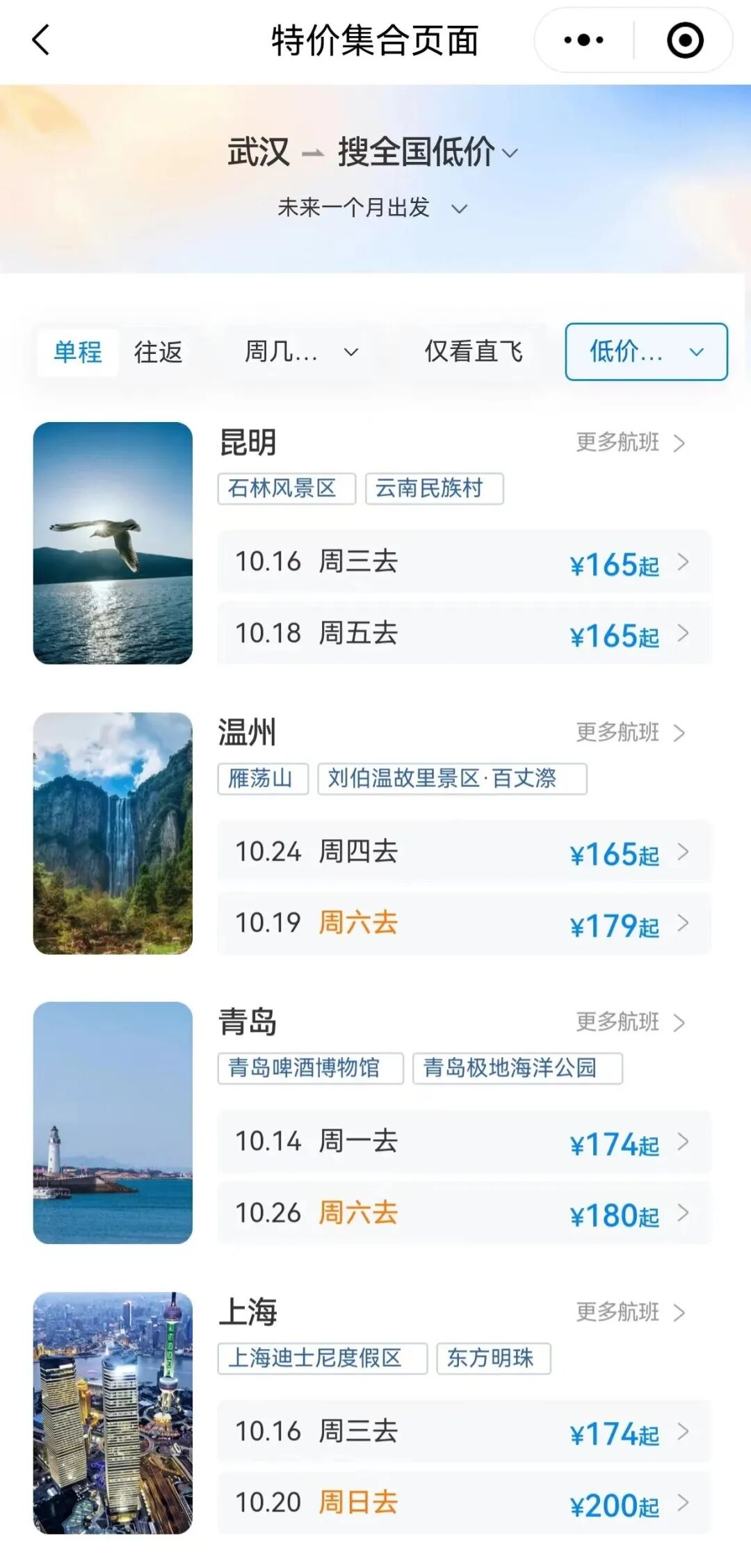Tap the 青岛 lighthouse destination picture
This screenshot has height=1568, width=751.
coord(113,1122)
